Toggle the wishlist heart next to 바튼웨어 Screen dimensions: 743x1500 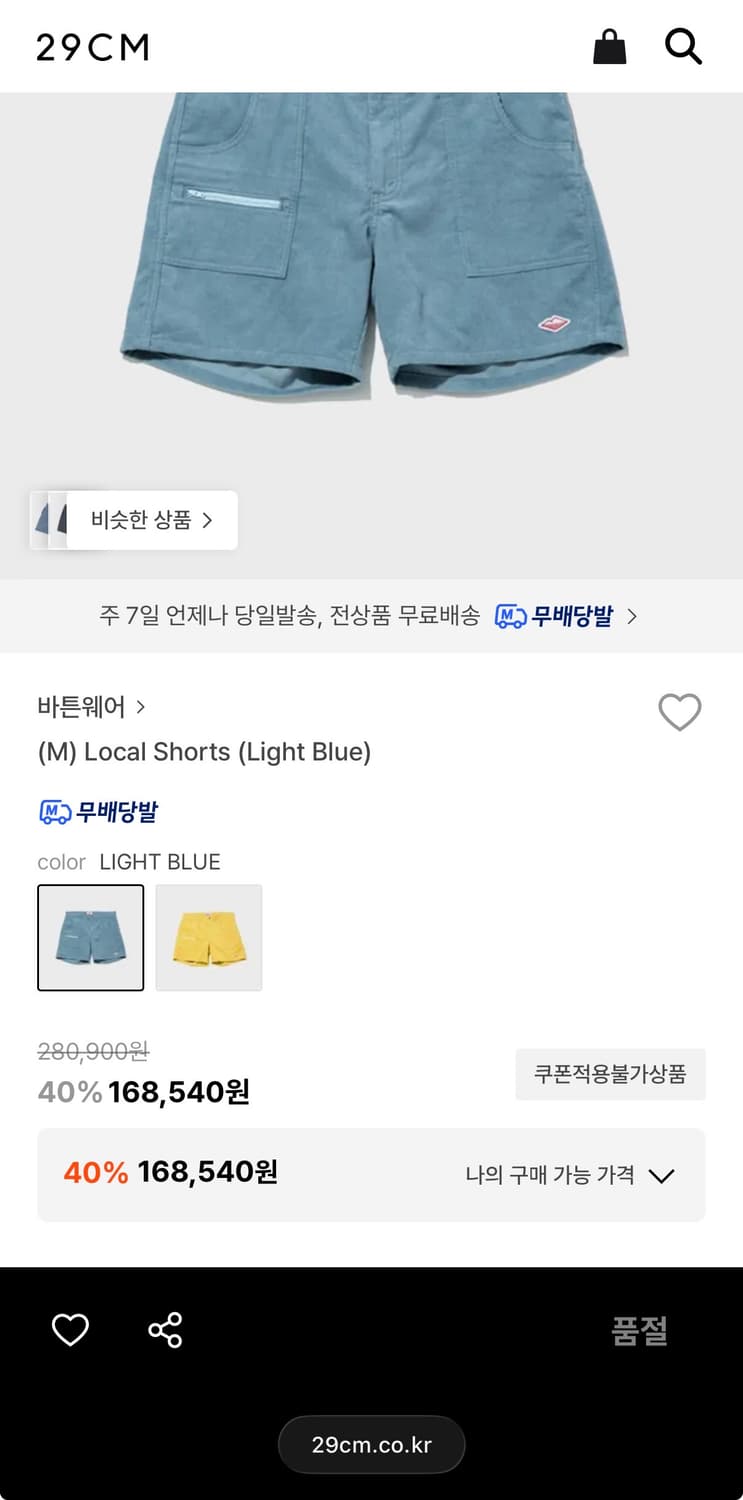[x=680, y=712]
